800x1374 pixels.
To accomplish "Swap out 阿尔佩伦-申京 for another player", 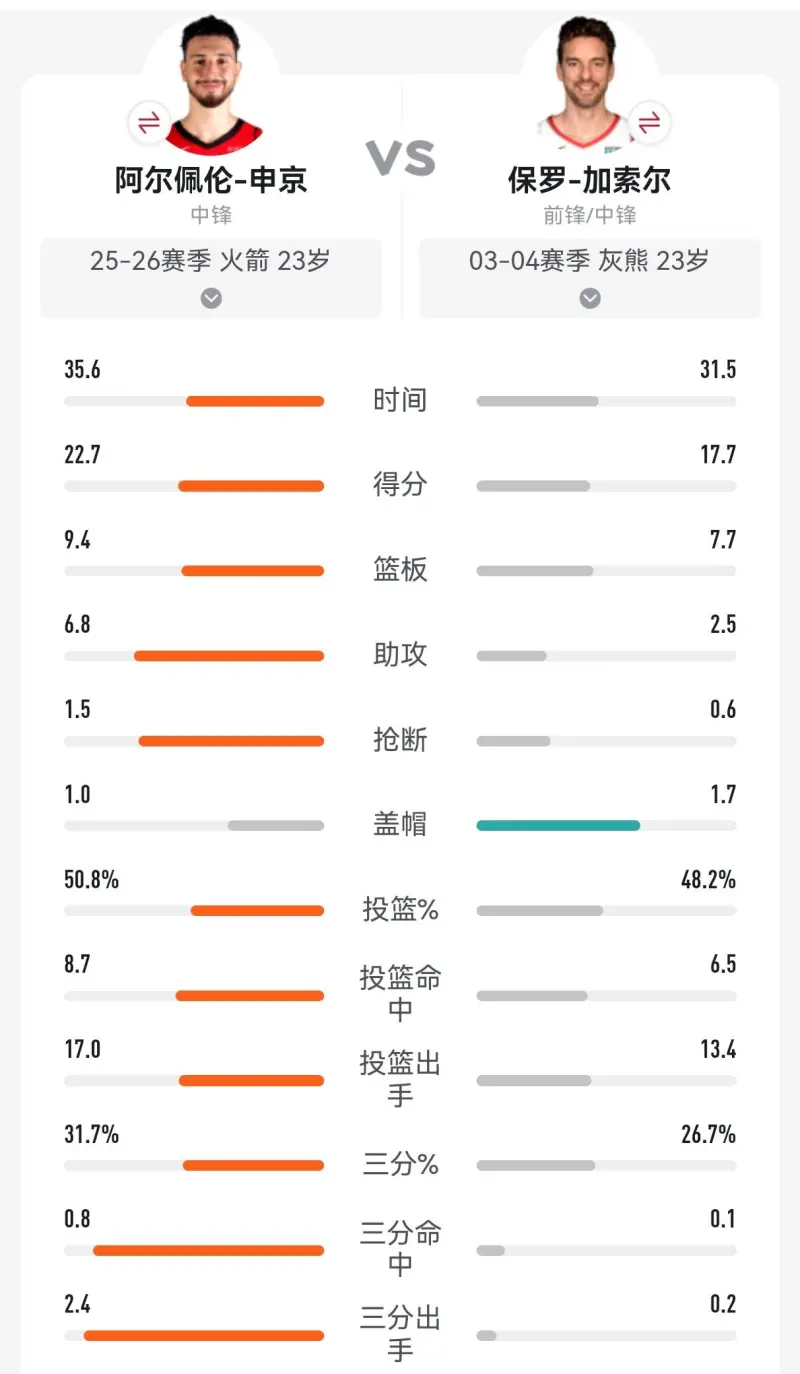I will (x=149, y=123).
